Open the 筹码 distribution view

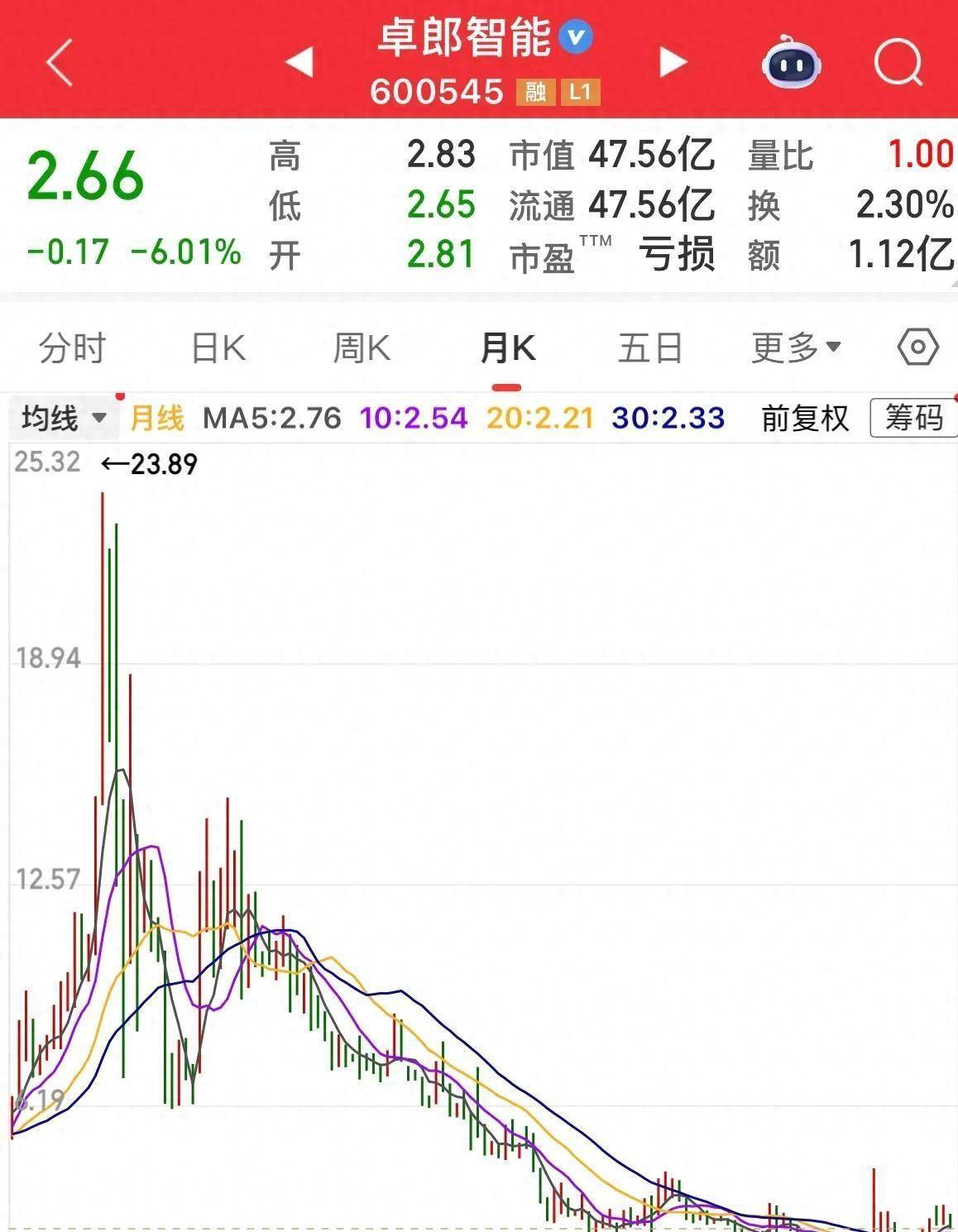click(x=913, y=418)
